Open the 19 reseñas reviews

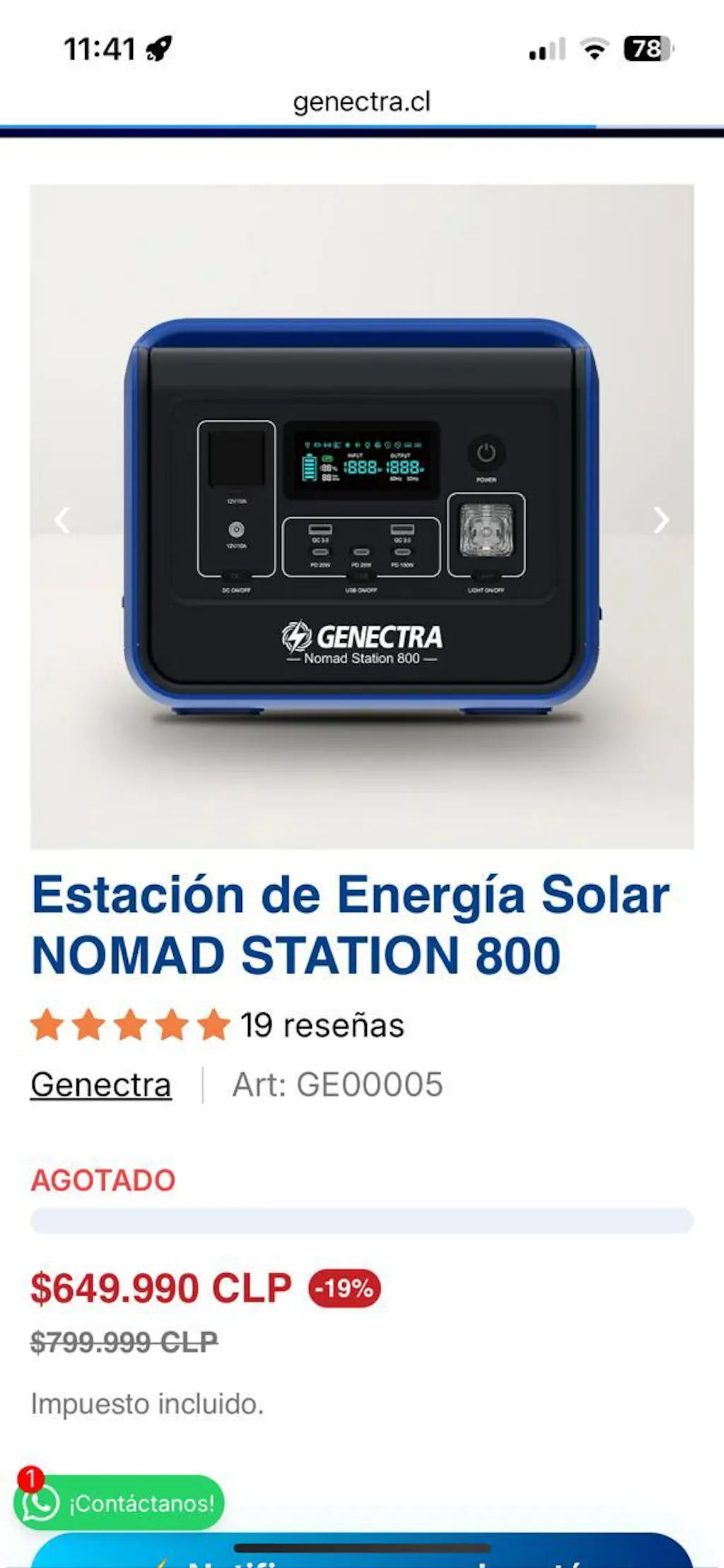(x=322, y=1025)
